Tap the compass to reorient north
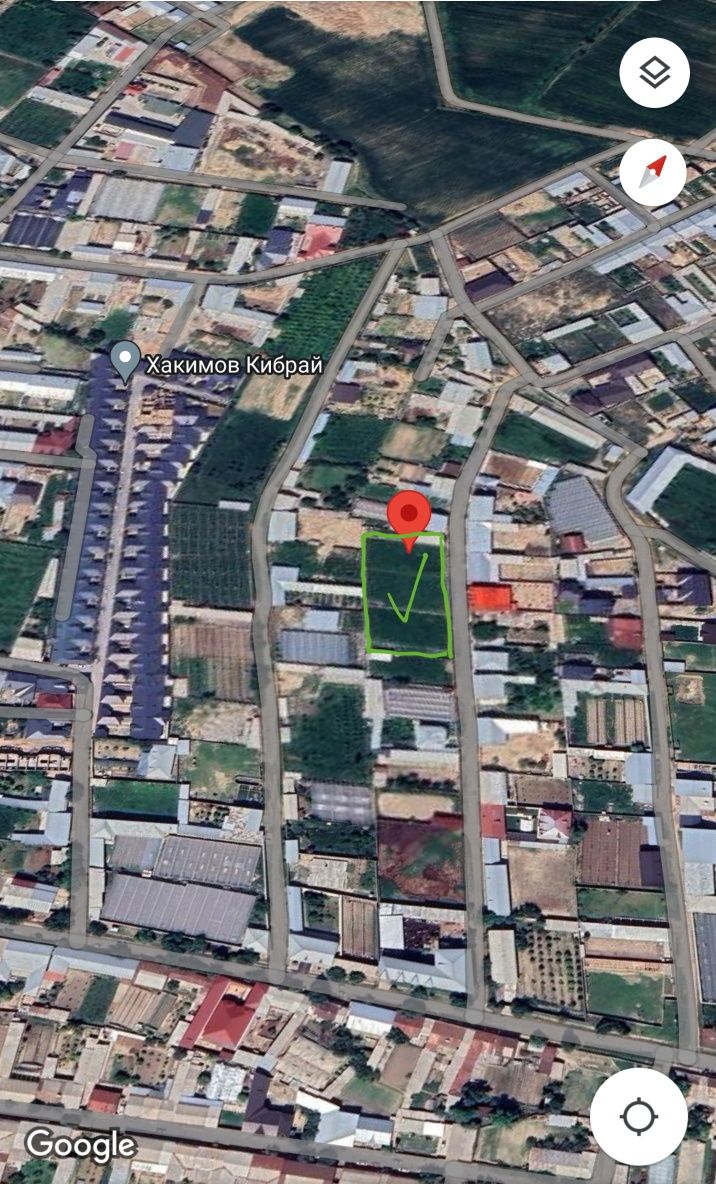716x1184 pixels. 652,171
